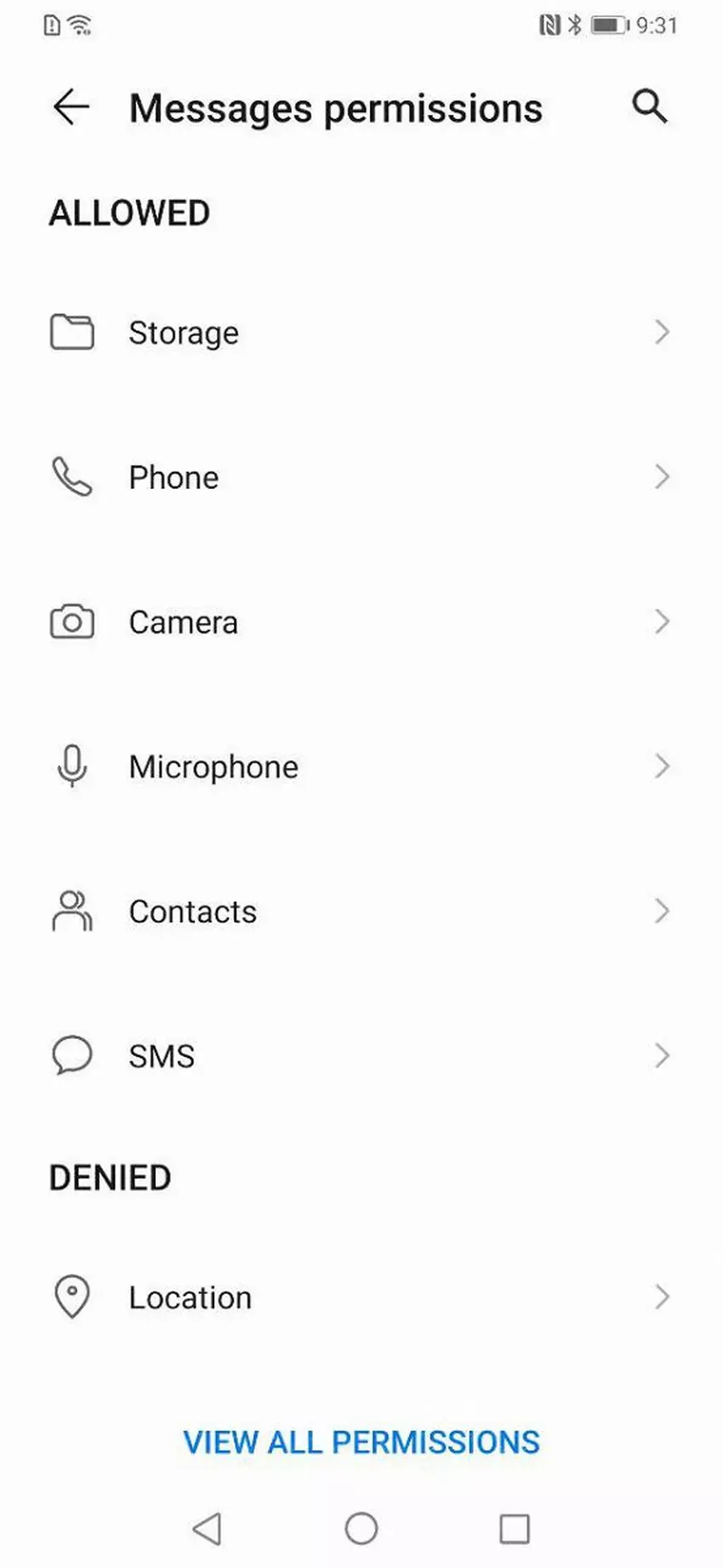Viewport: 723px width, 1568px height.
Task: Tap the Contacts permission row
Action: (361, 912)
